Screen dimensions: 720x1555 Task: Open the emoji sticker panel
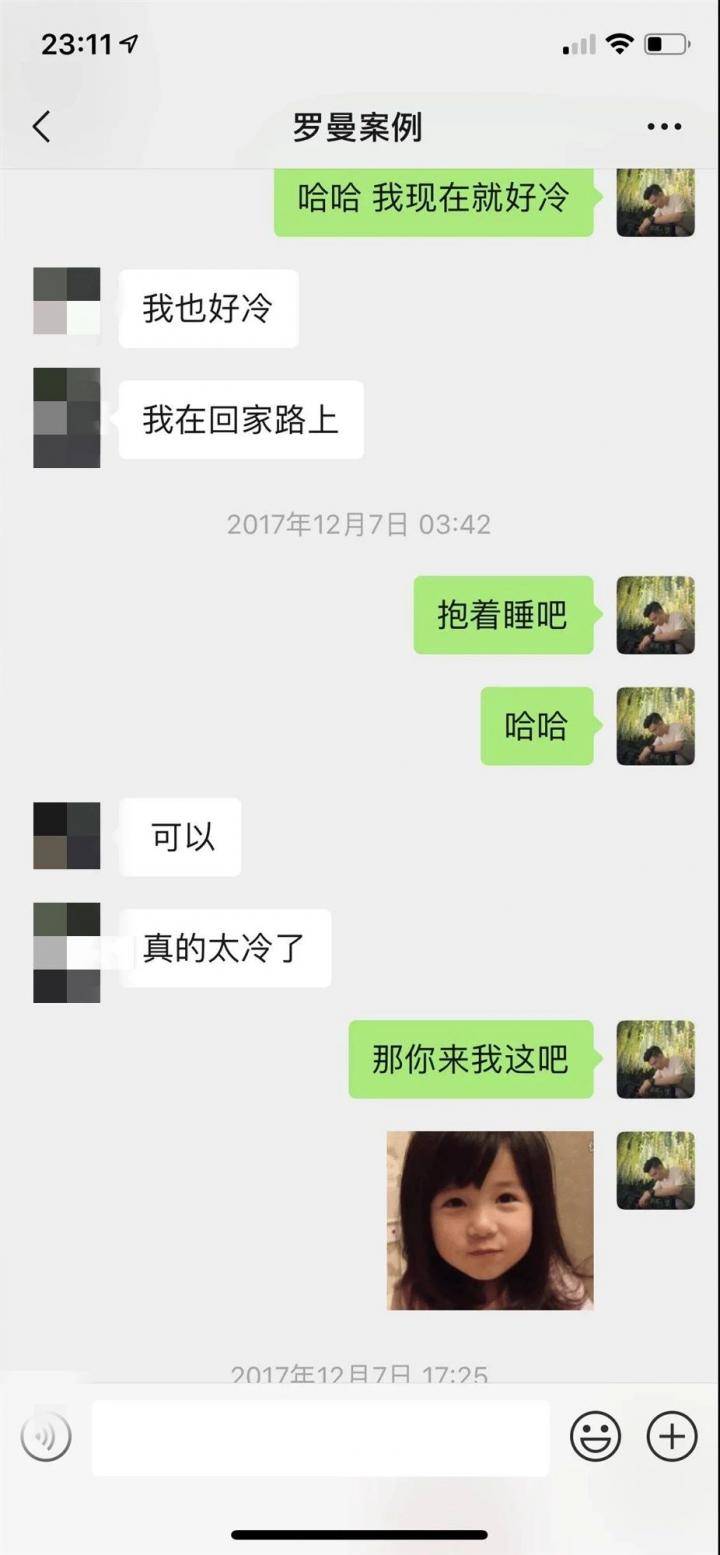595,1438
